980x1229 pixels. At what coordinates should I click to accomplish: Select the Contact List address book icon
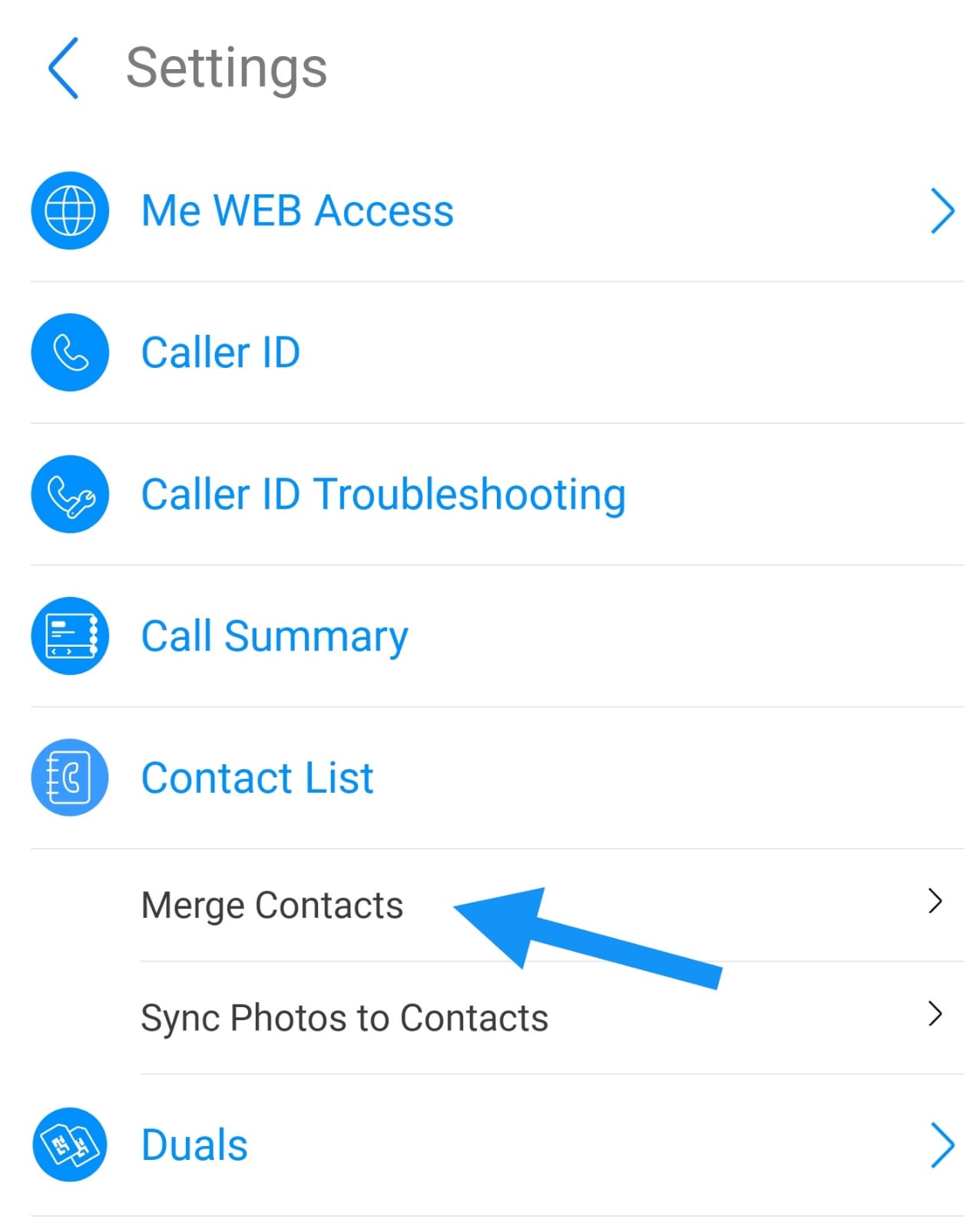click(x=69, y=777)
